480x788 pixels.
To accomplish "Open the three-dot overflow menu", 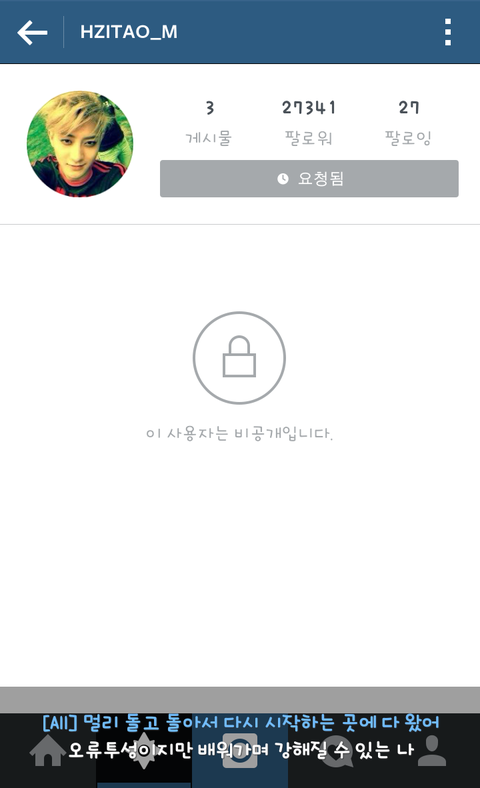I will click(447, 32).
